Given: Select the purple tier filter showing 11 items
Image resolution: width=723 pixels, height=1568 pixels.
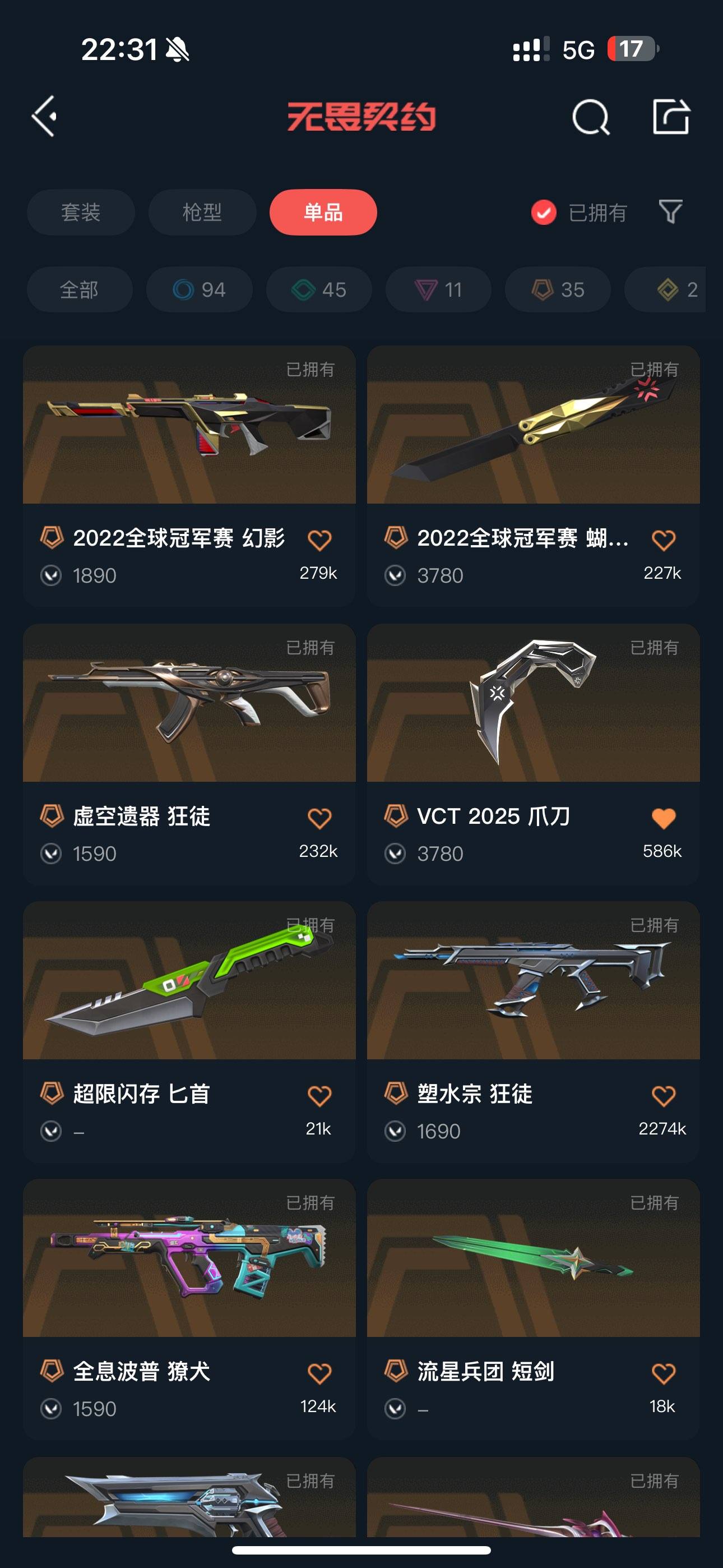Looking at the screenshot, I should click(x=437, y=290).
